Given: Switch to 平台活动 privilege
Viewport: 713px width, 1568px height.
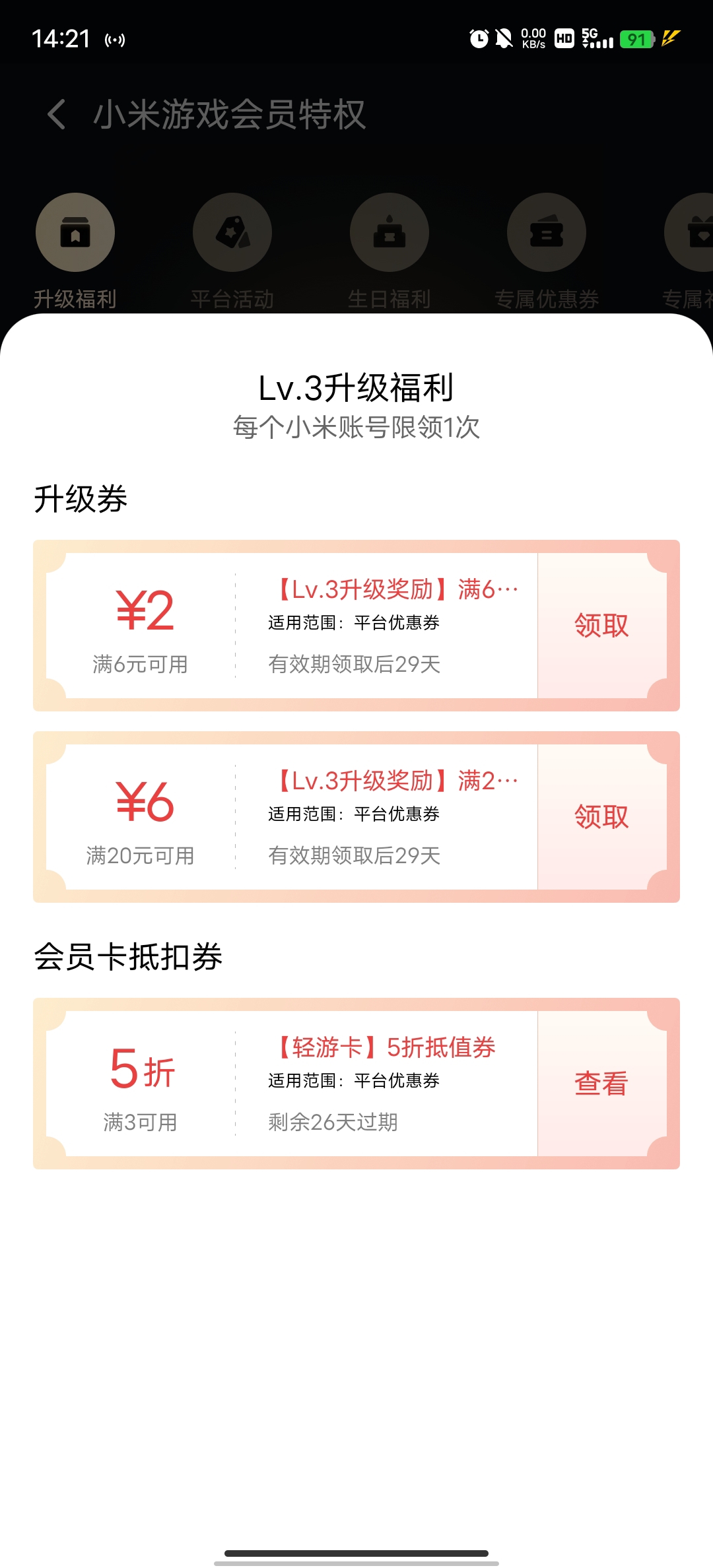Looking at the screenshot, I should click(232, 233).
